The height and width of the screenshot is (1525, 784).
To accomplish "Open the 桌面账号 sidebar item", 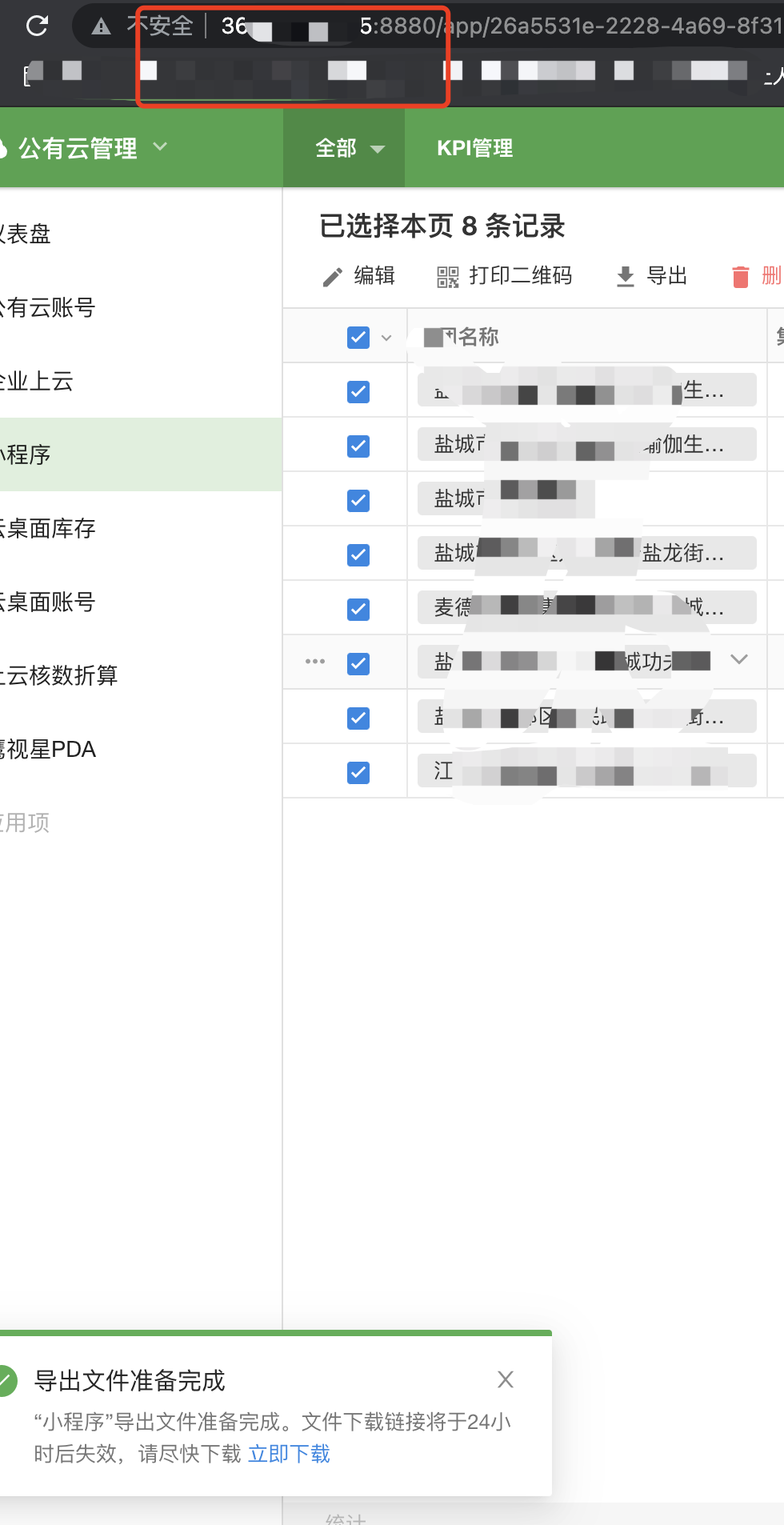I will pyautogui.click(x=50, y=602).
